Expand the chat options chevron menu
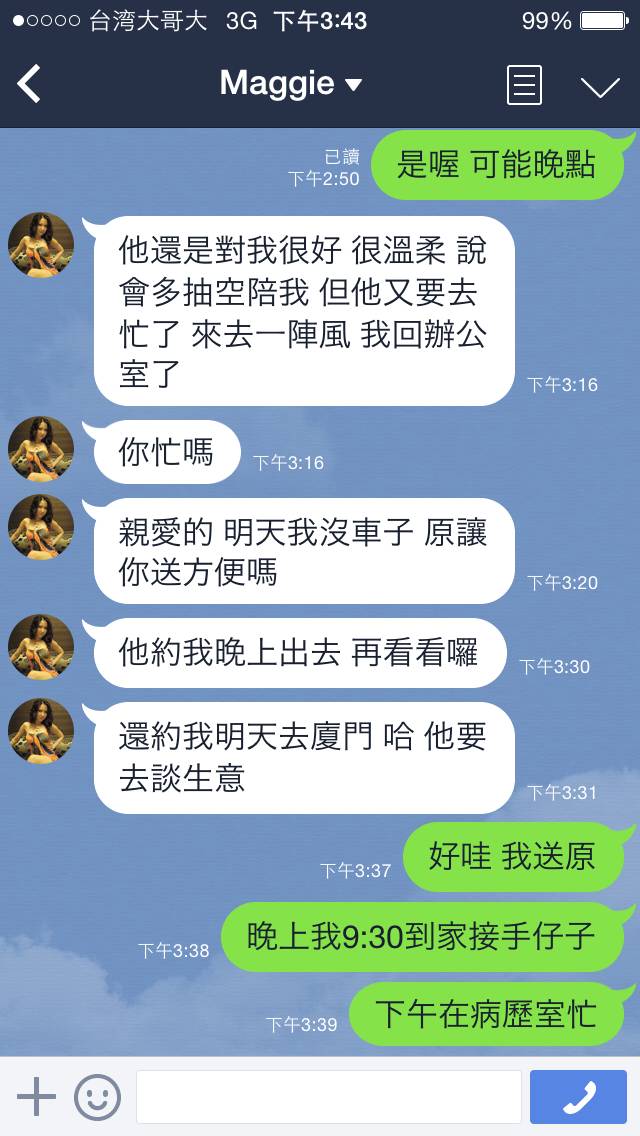This screenshot has height=1136, width=640. pyautogui.click(x=600, y=86)
